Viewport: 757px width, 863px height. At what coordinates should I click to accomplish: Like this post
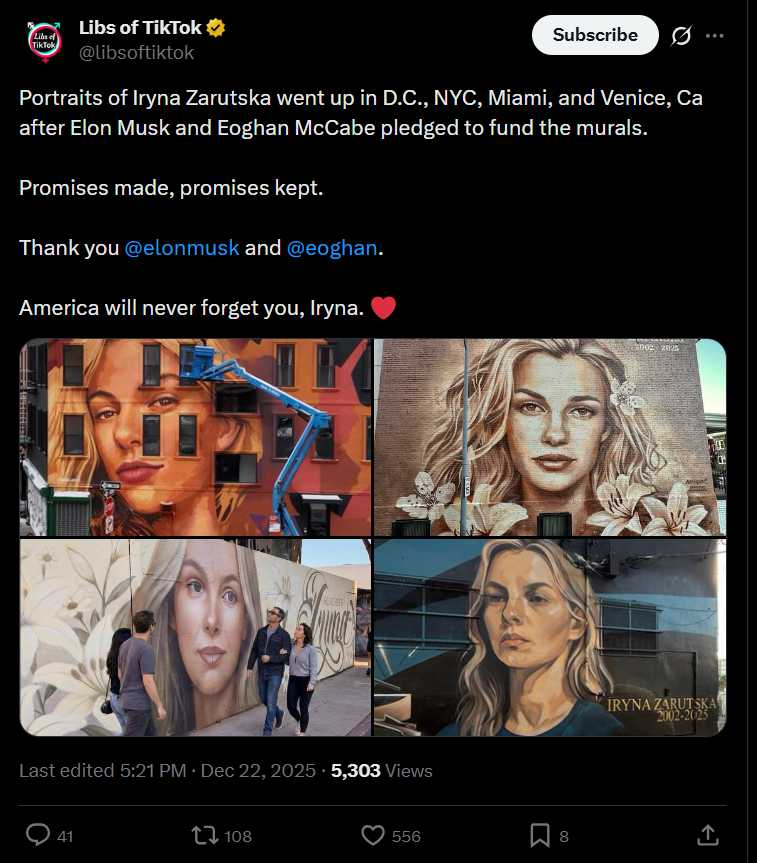(373, 835)
